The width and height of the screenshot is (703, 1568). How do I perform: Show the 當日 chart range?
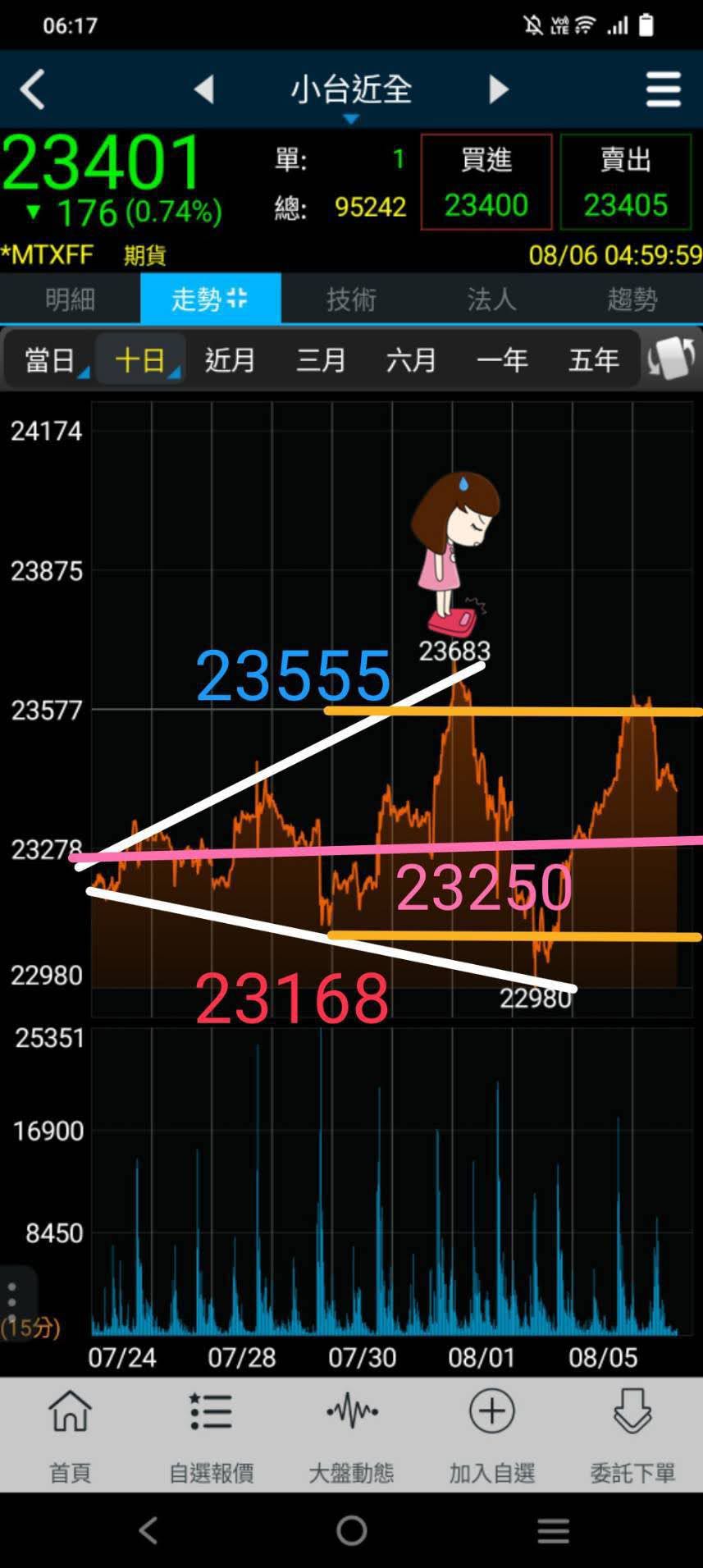[x=49, y=360]
